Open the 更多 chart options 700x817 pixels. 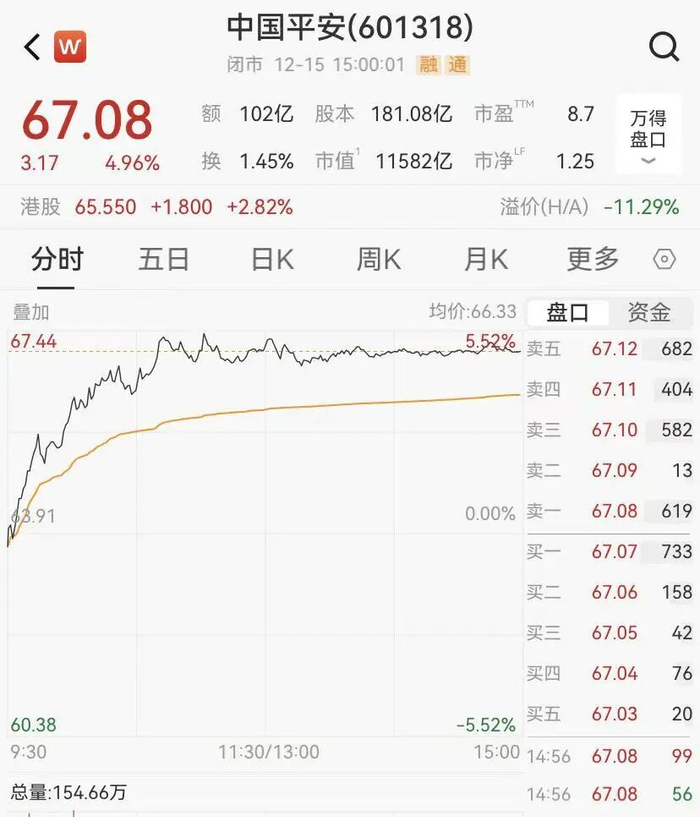pyautogui.click(x=593, y=260)
